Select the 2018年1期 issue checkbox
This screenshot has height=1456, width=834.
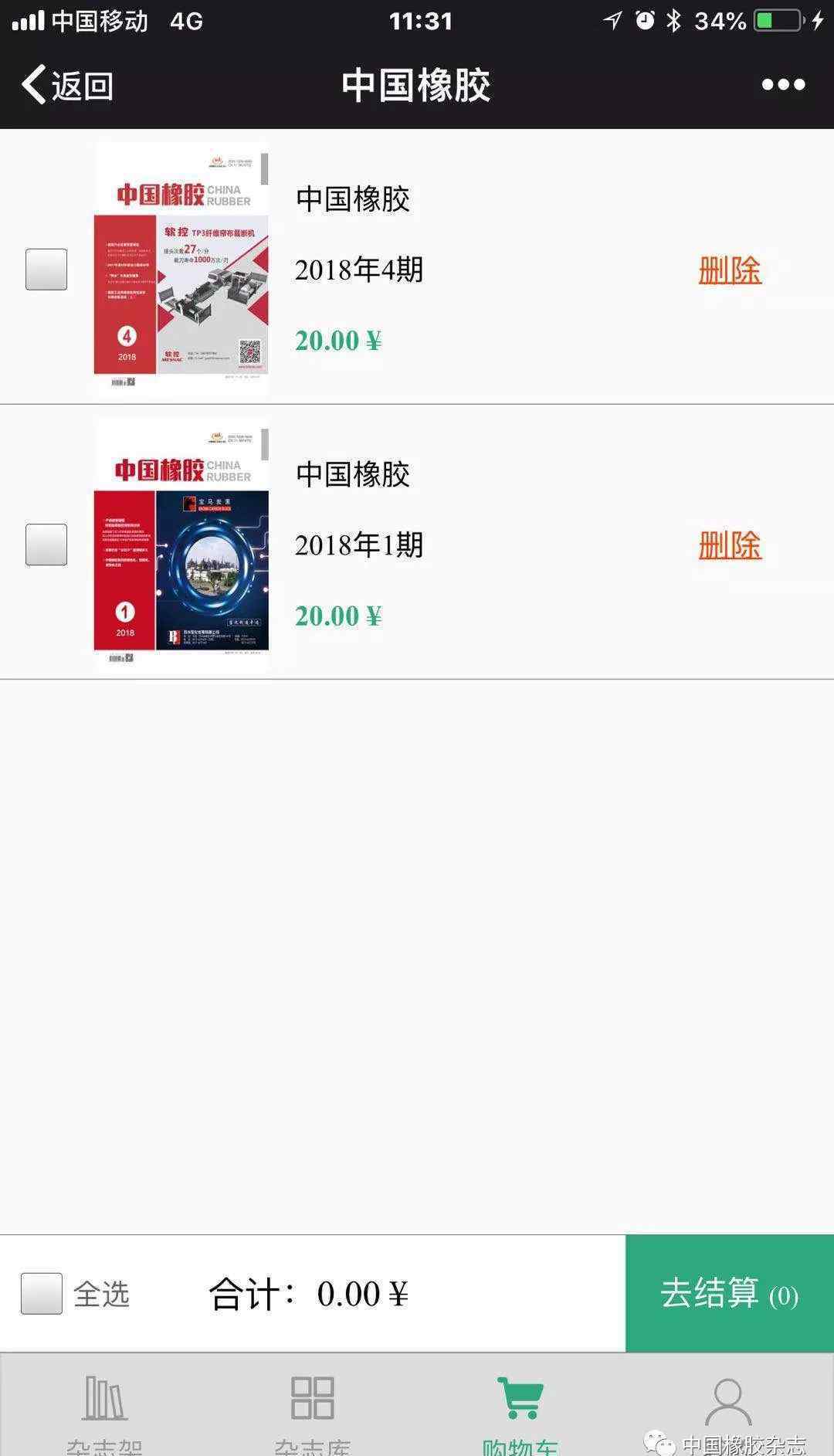(x=46, y=545)
